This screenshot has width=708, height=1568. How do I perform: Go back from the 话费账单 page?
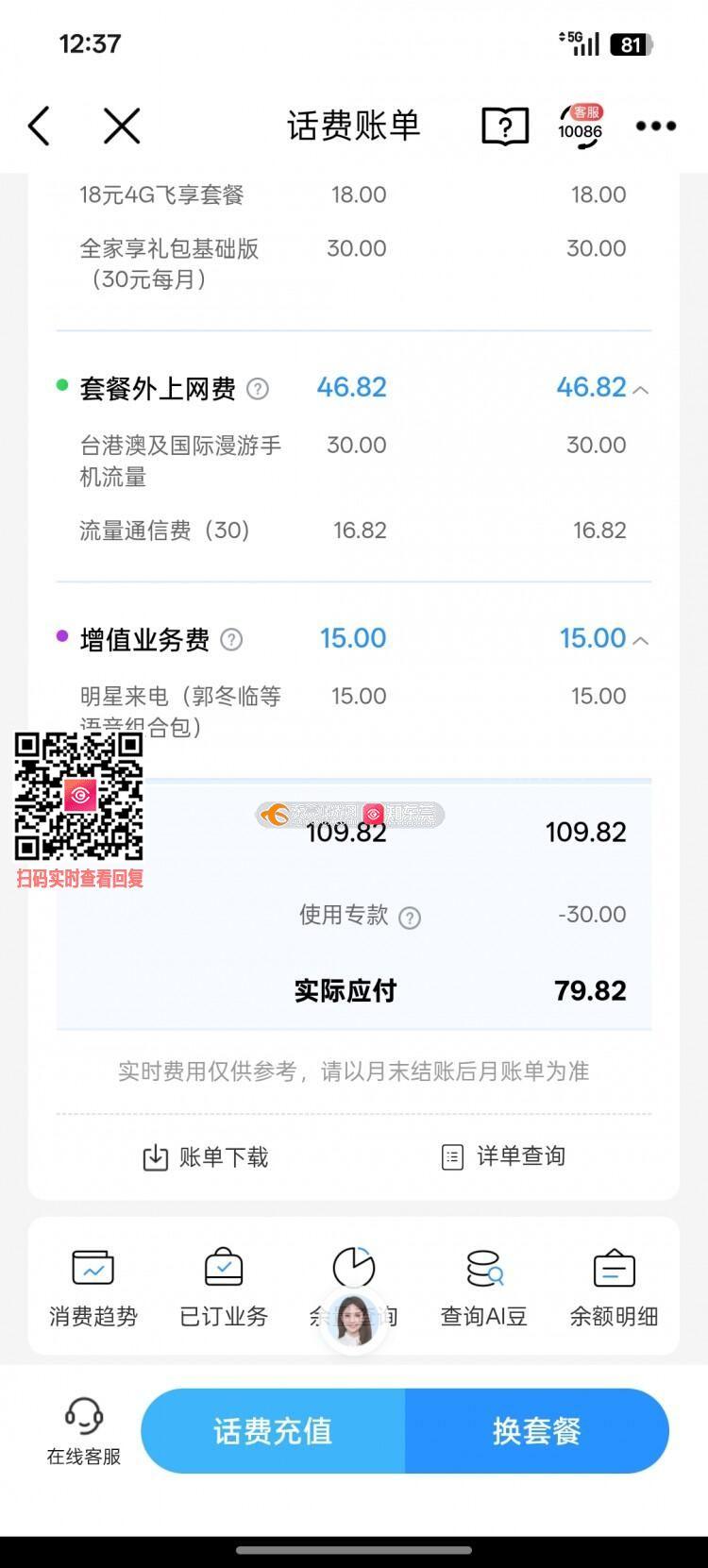[x=39, y=126]
